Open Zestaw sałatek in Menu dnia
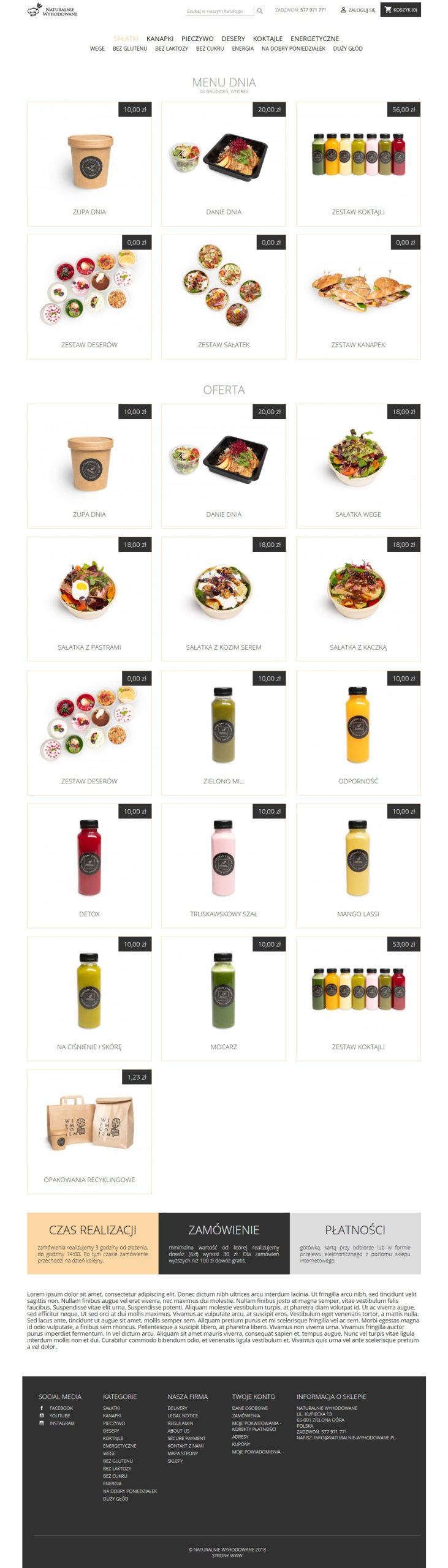Viewport: 448px width, 1568px height. click(224, 297)
